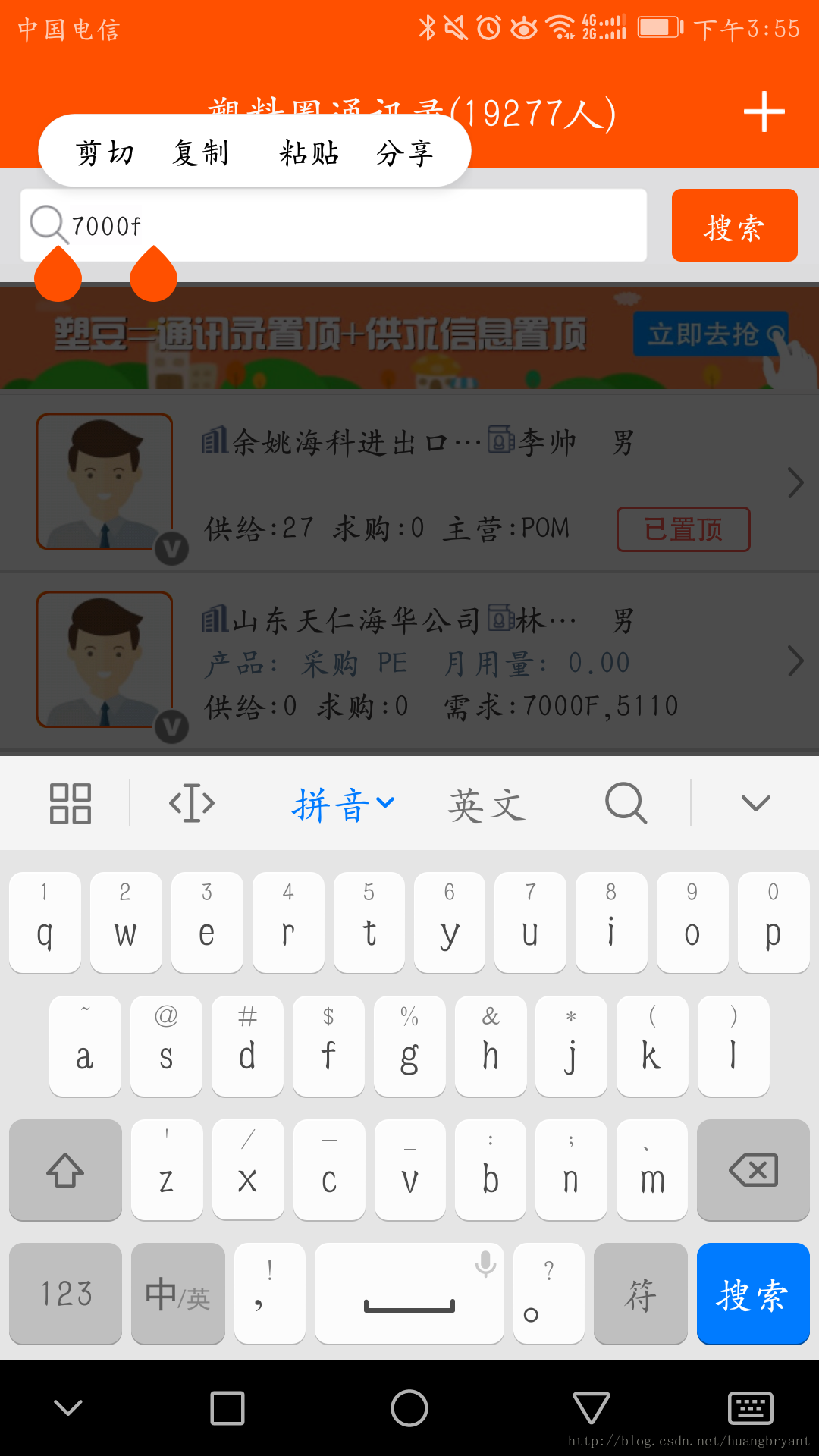Focus the search field containing 7000f
The height and width of the screenshot is (1456, 819).
(x=334, y=225)
